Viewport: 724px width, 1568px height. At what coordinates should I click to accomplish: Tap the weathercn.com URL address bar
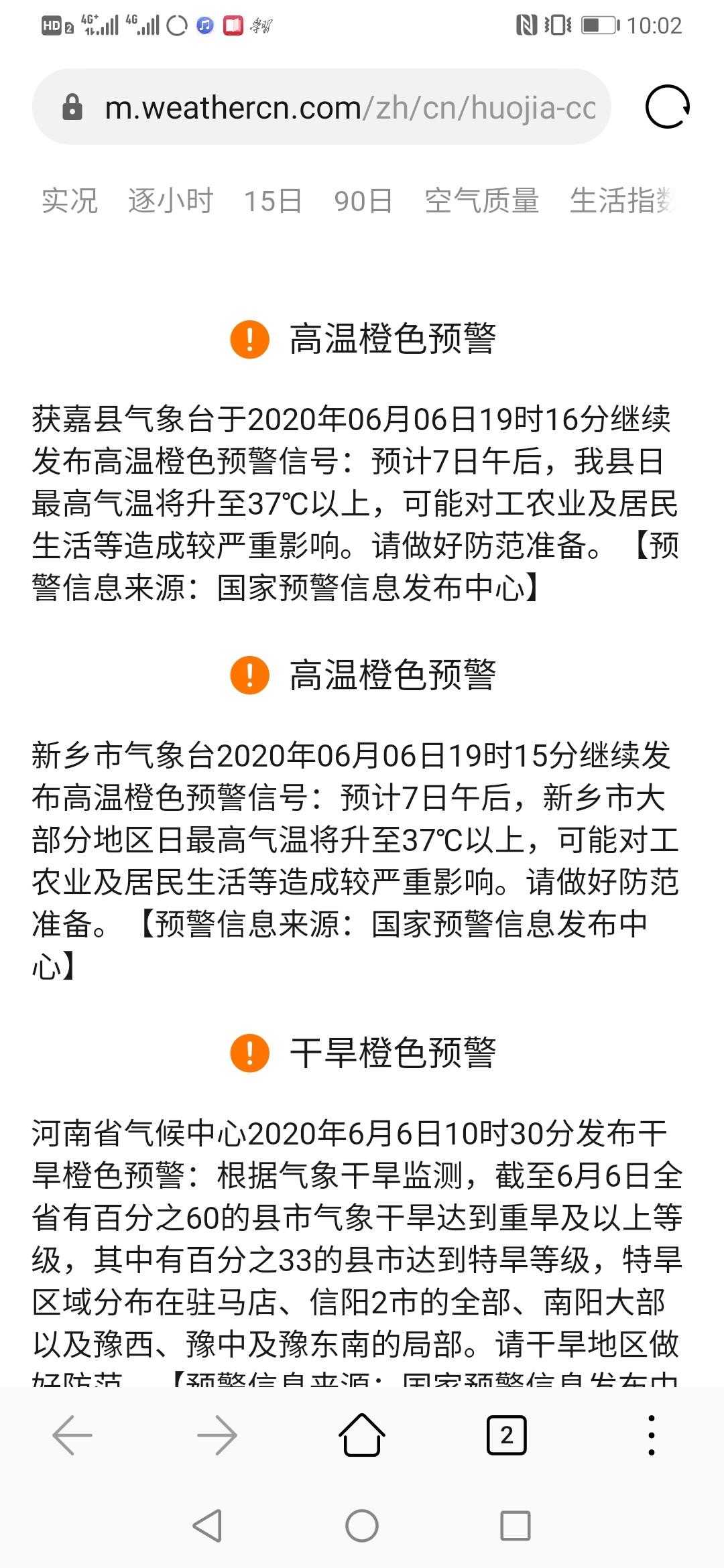click(322, 107)
